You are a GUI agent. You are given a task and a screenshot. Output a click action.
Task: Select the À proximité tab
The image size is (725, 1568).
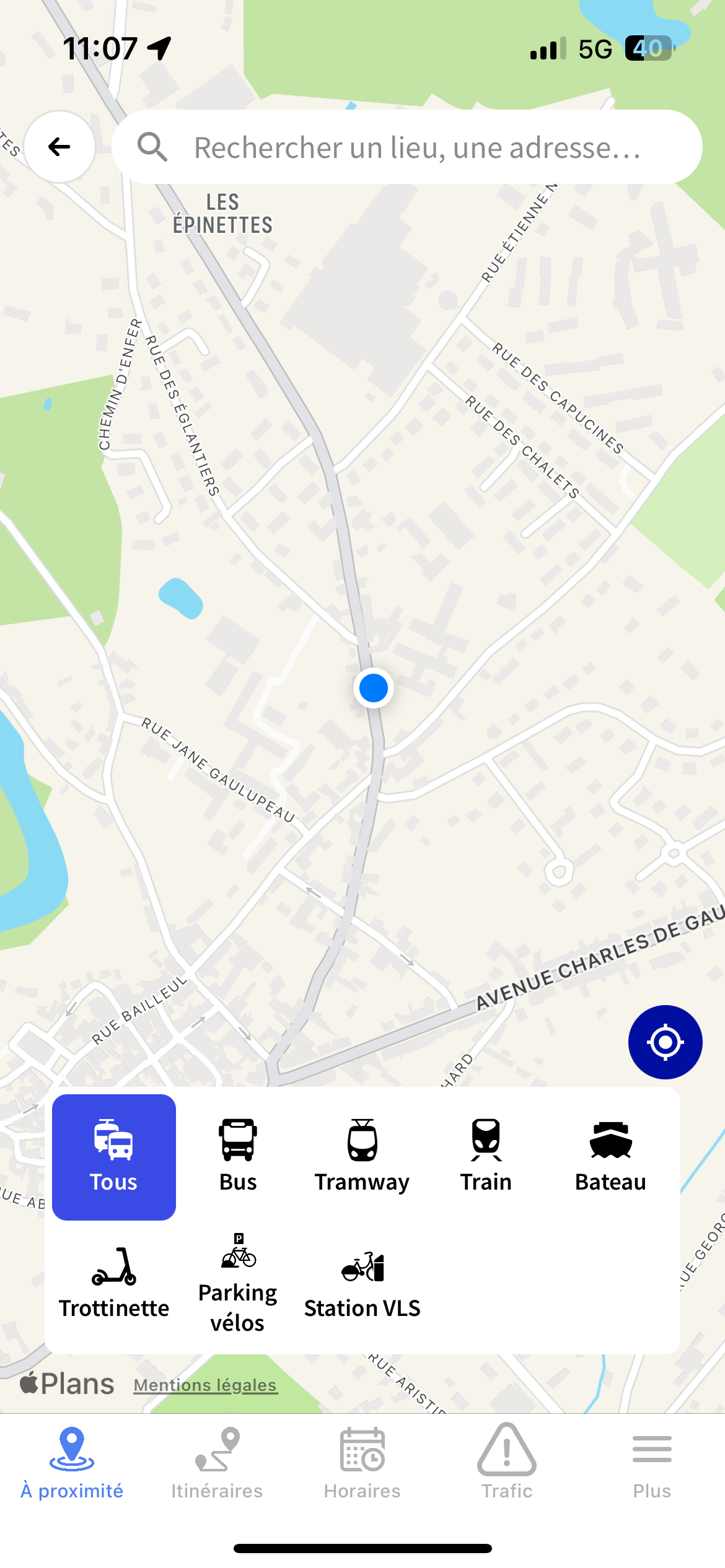[72, 1464]
